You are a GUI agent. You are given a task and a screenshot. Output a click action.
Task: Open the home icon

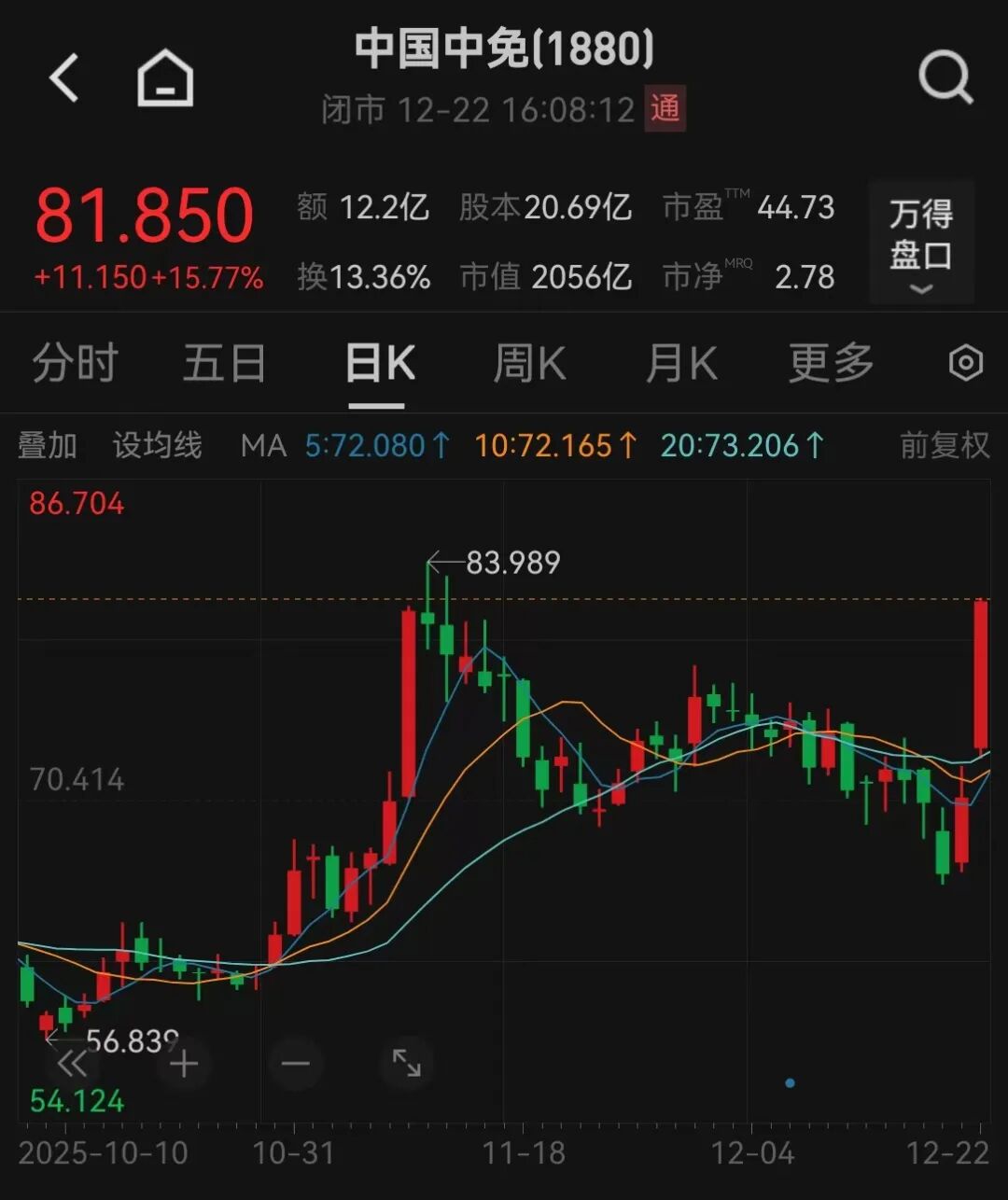pos(165,78)
